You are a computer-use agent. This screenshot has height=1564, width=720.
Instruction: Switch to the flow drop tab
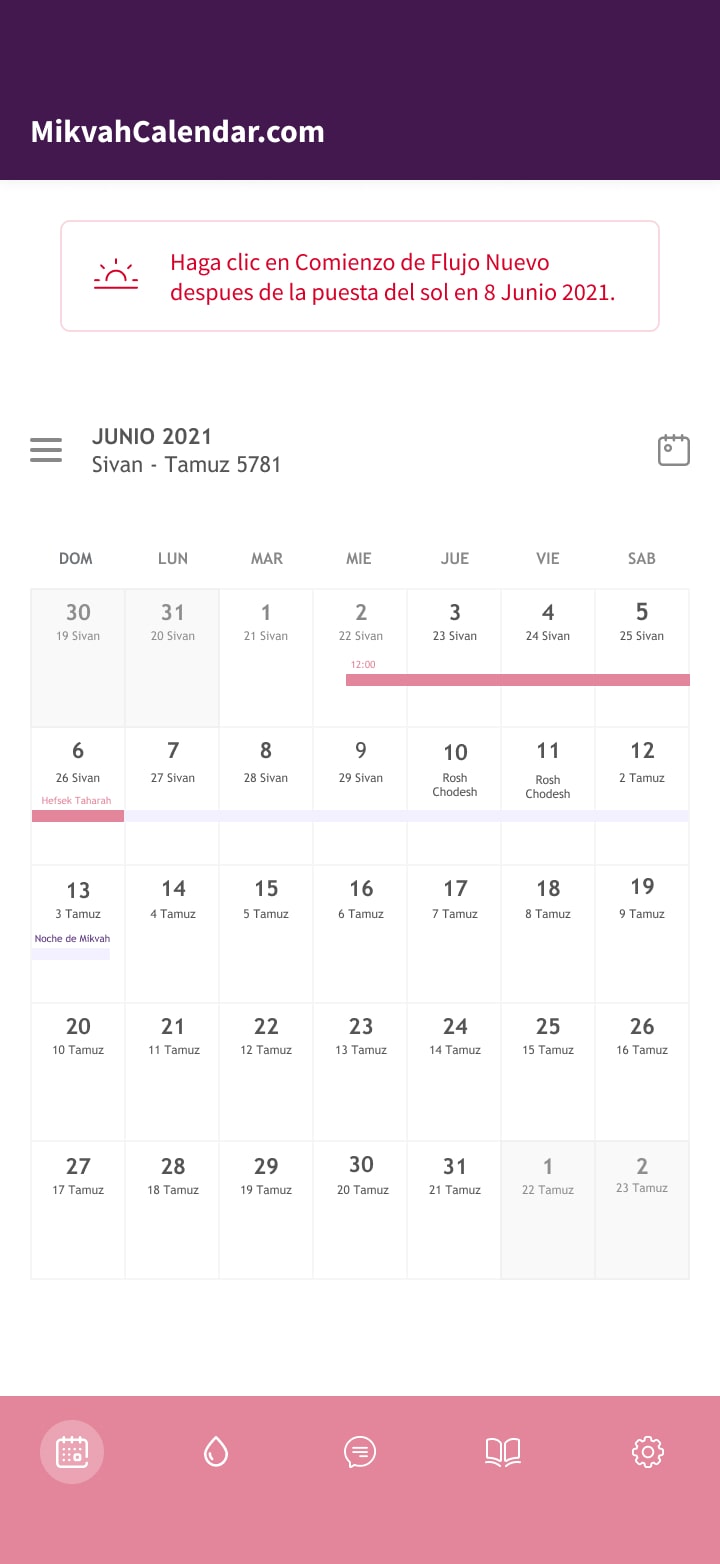(216, 1451)
